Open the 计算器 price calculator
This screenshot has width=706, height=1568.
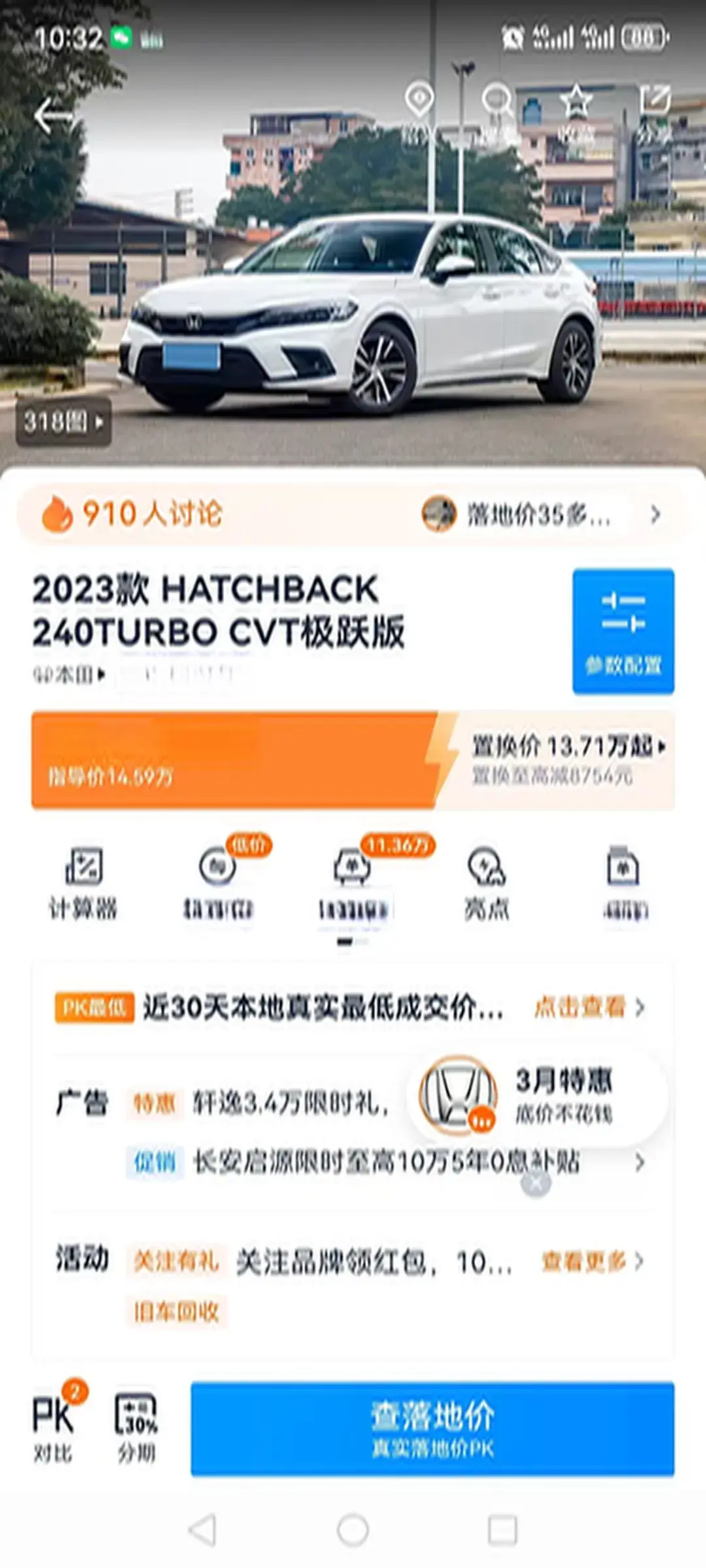click(x=83, y=882)
